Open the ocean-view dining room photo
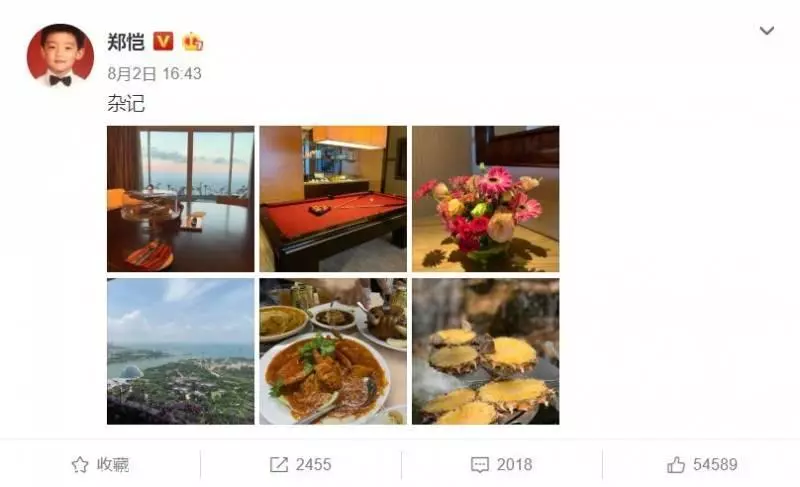This screenshot has height=487, width=800. 180,199
